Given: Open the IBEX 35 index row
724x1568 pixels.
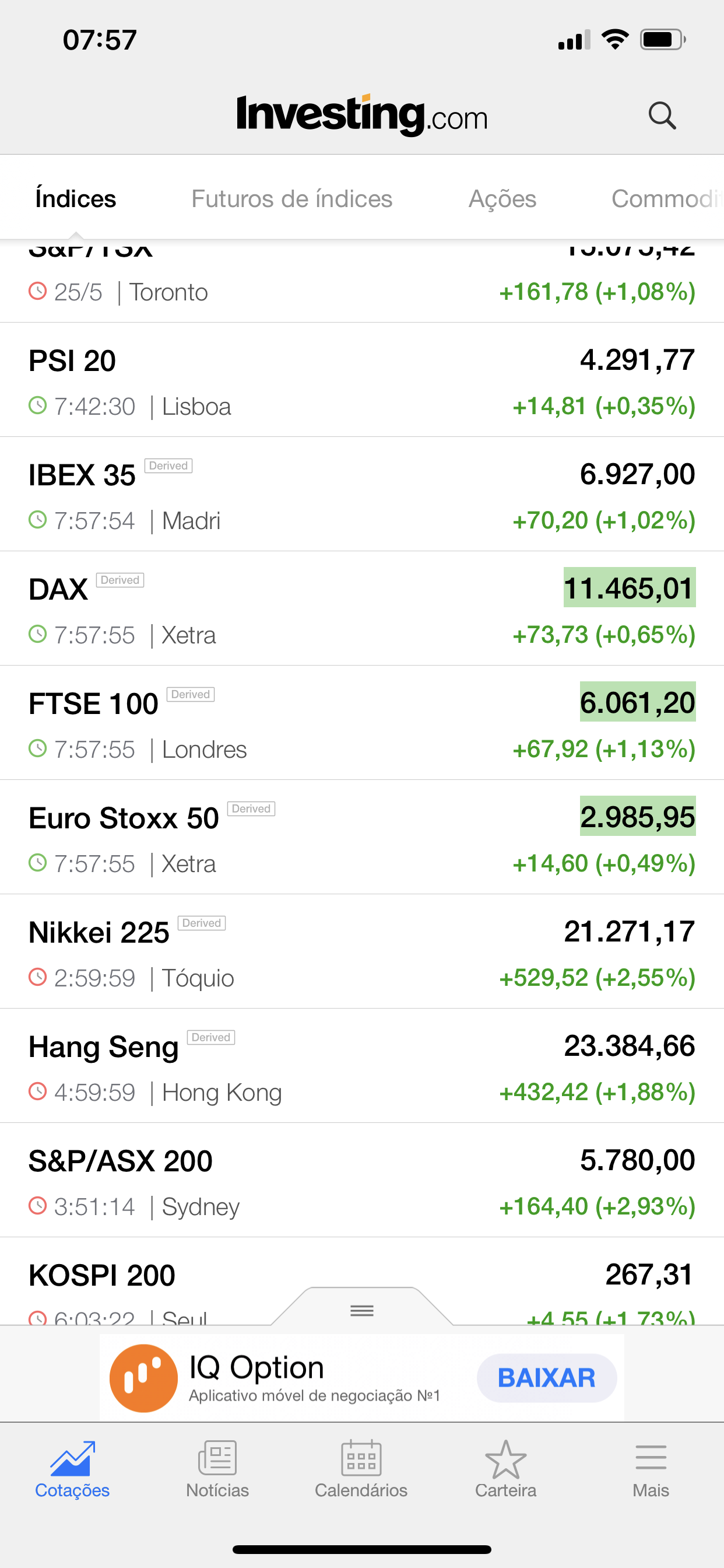Looking at the screenshot, I should [x=362, y=494].
